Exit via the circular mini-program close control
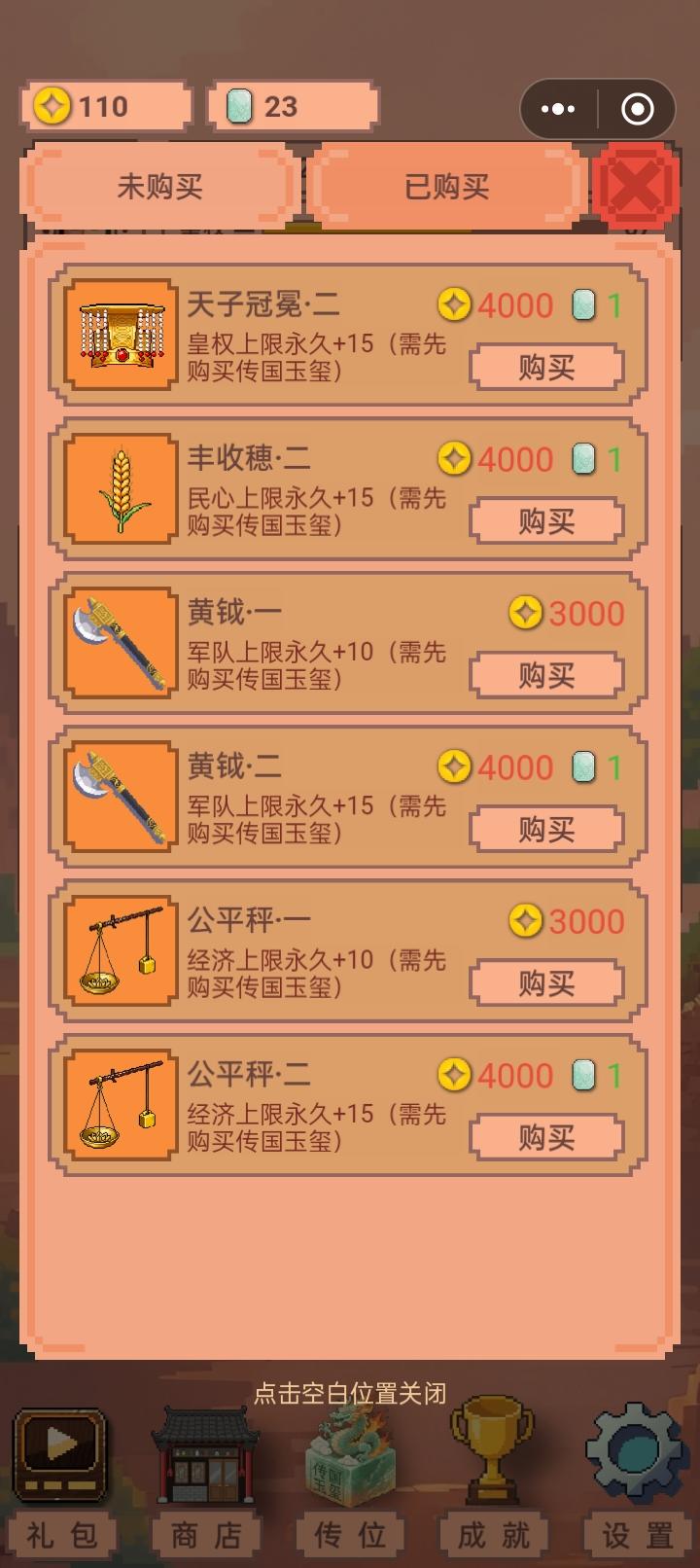This screenshot has width=700, height=1568. (637, 108)
